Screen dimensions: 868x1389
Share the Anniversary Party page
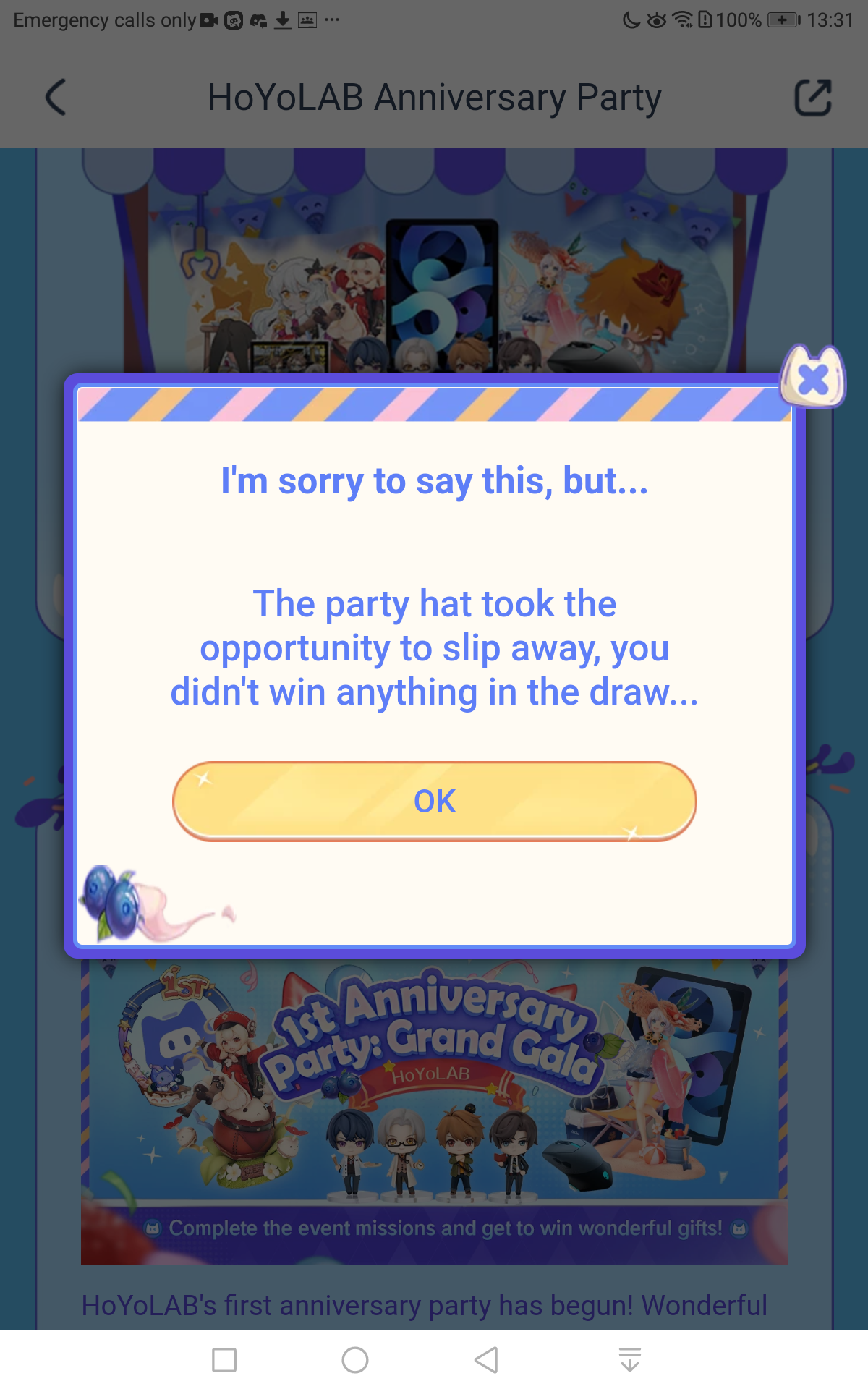point(812,97)
